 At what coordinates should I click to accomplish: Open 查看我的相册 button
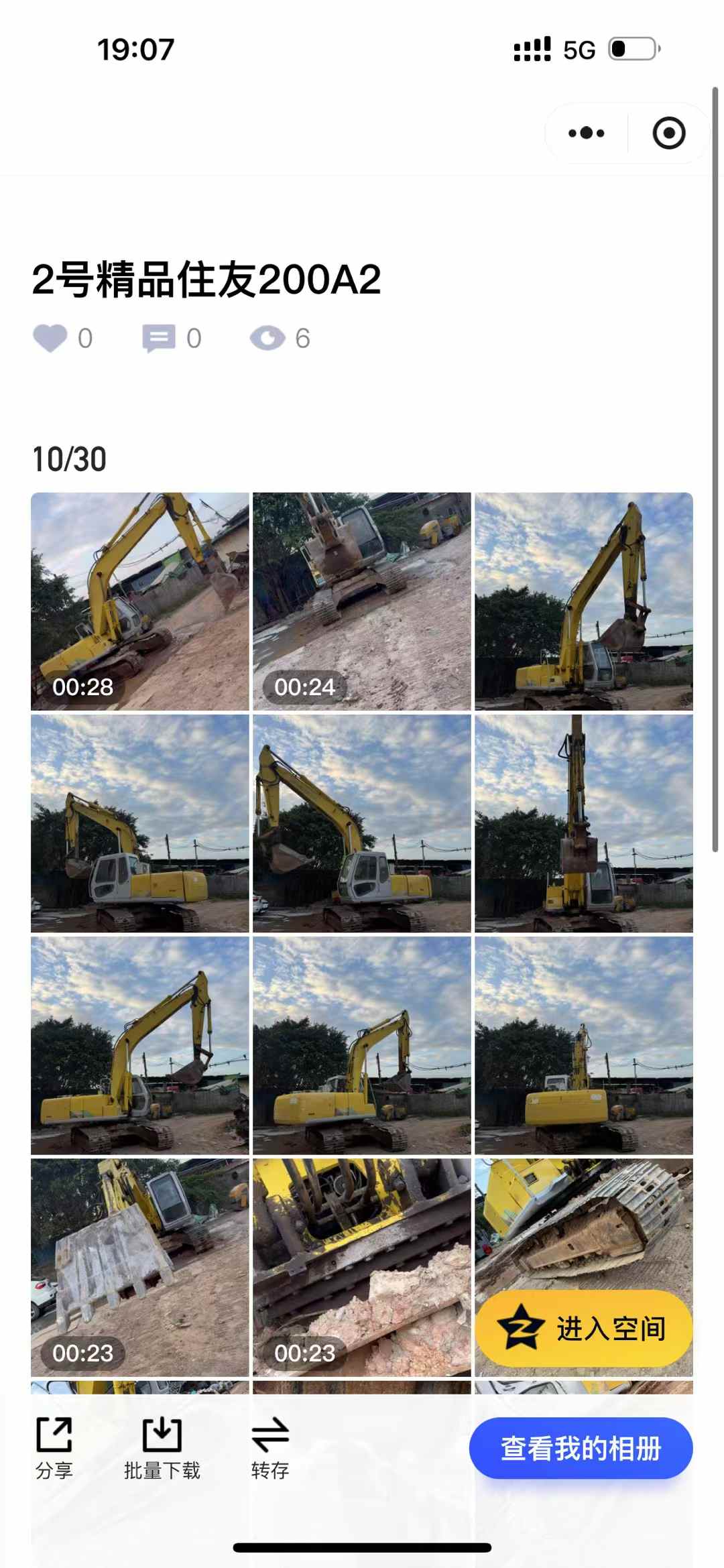(x=581, y=1448)
